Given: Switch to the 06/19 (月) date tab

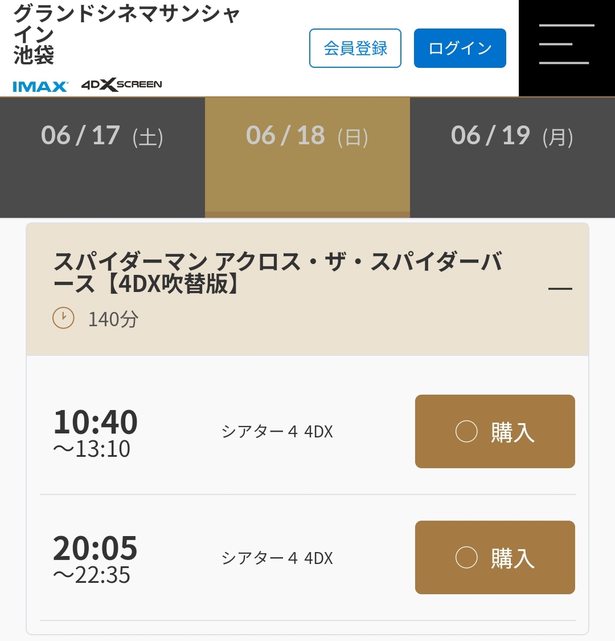Looking at the screenshot, I should point(512,136).
